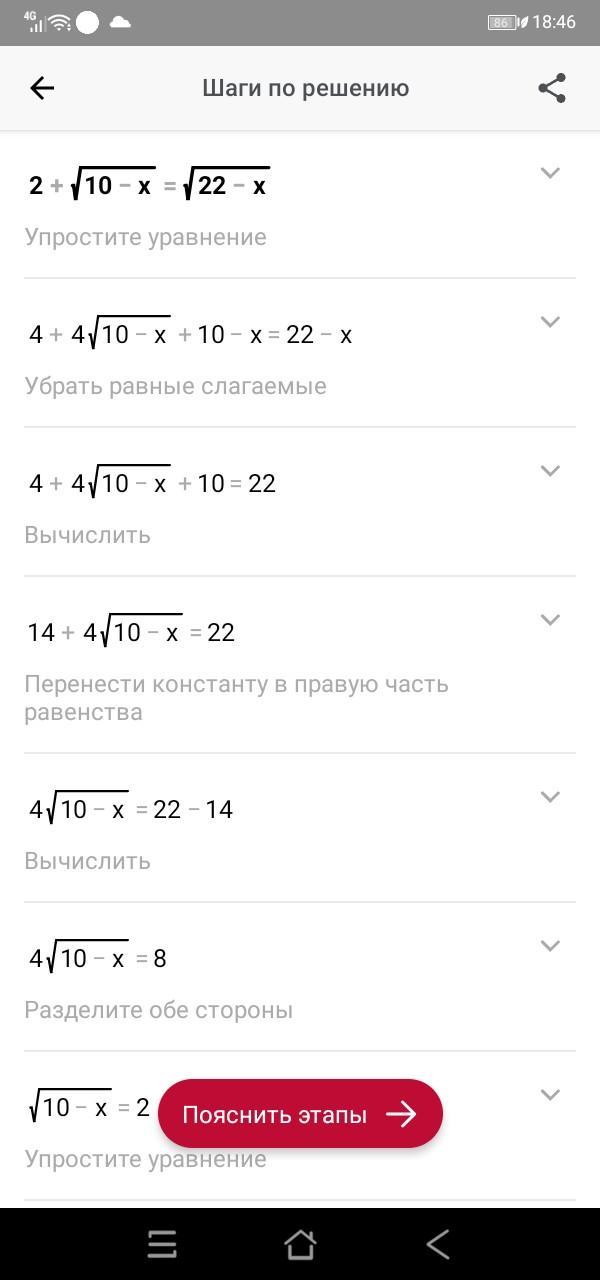Expand the 'Убрать равные слагаемые' step

549,322
